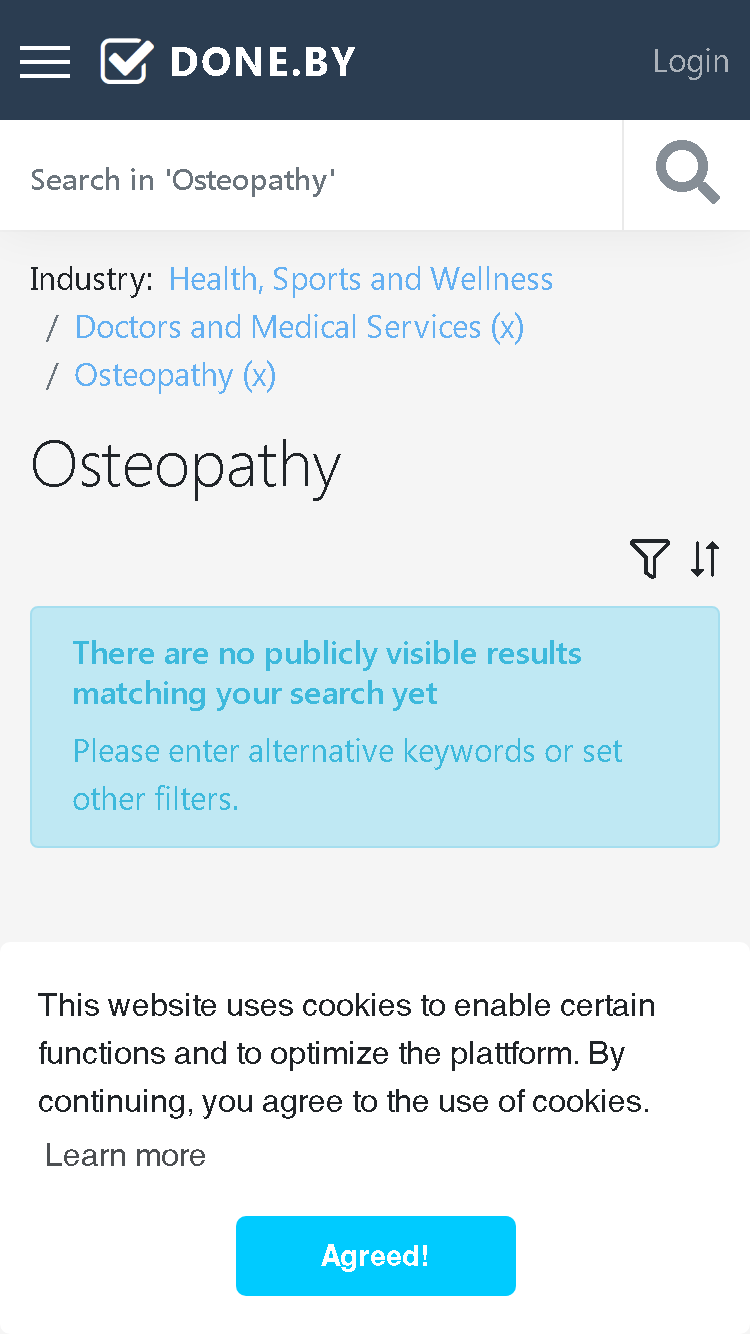Learn more about cookies
Image resolution: width=750 pixels, height=1334 pixels.
(x=125, y=1155)
